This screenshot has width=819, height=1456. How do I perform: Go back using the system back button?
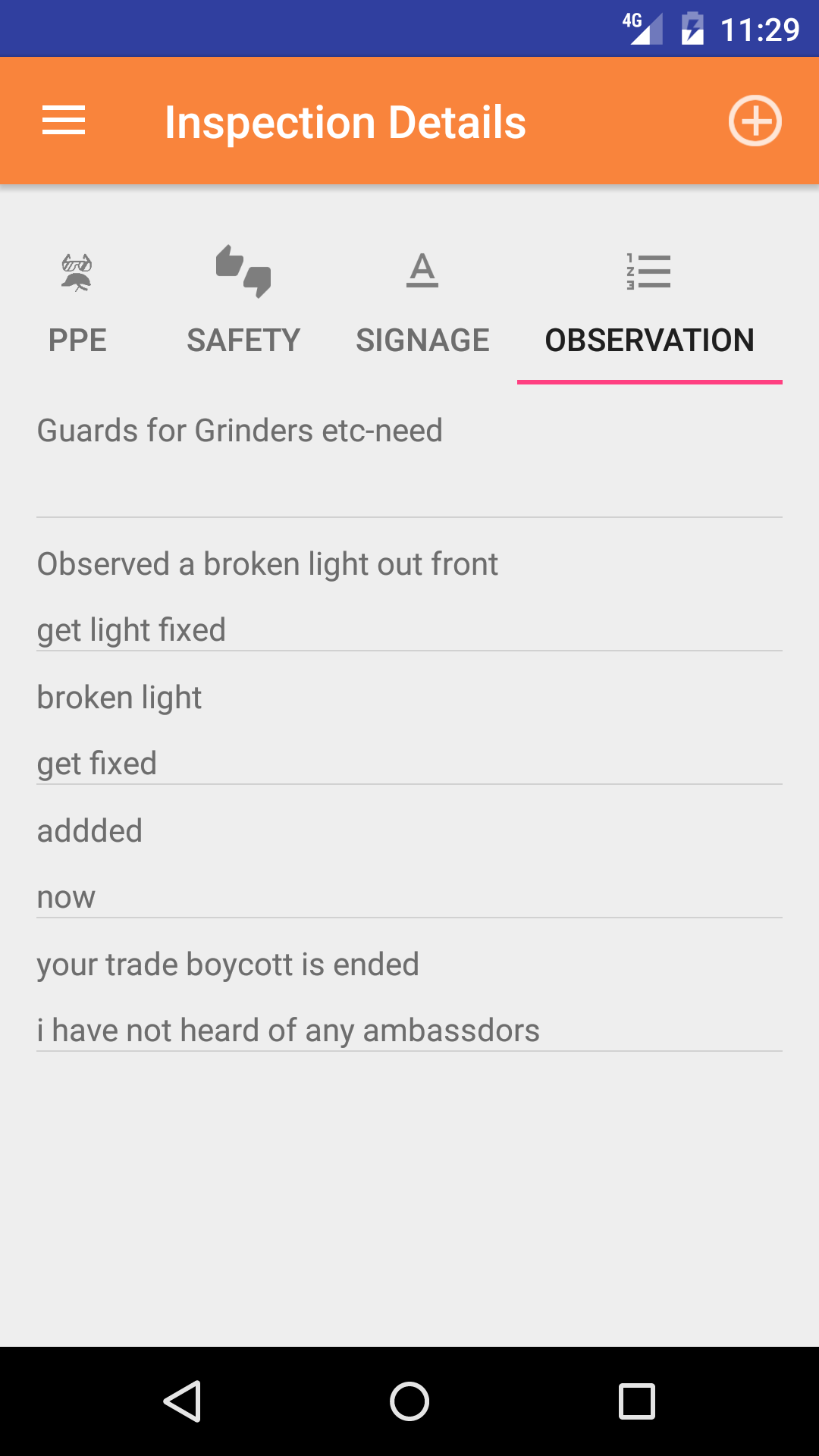[182, 1401]
